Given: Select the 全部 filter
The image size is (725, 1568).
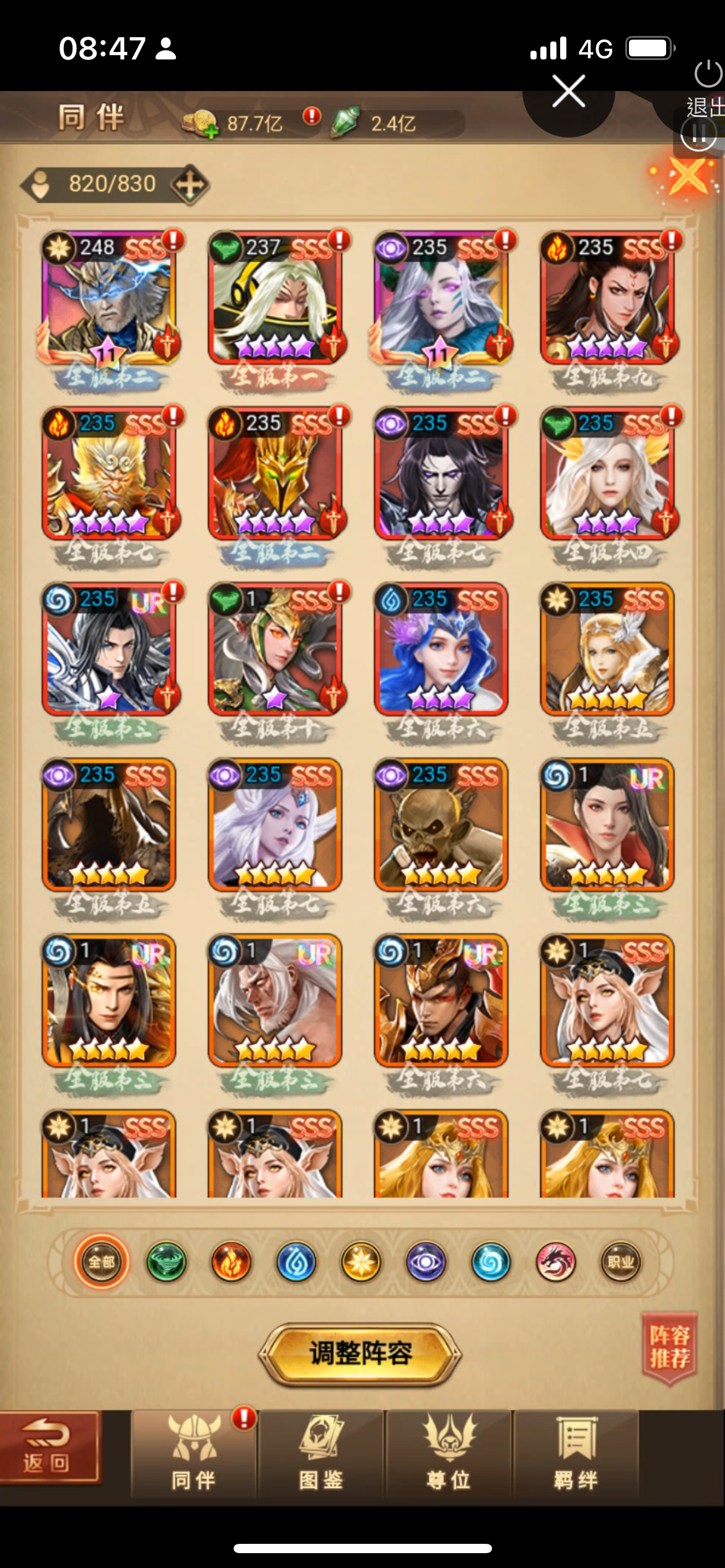Looking at the screenshot, I should (x=102, y=1262).
